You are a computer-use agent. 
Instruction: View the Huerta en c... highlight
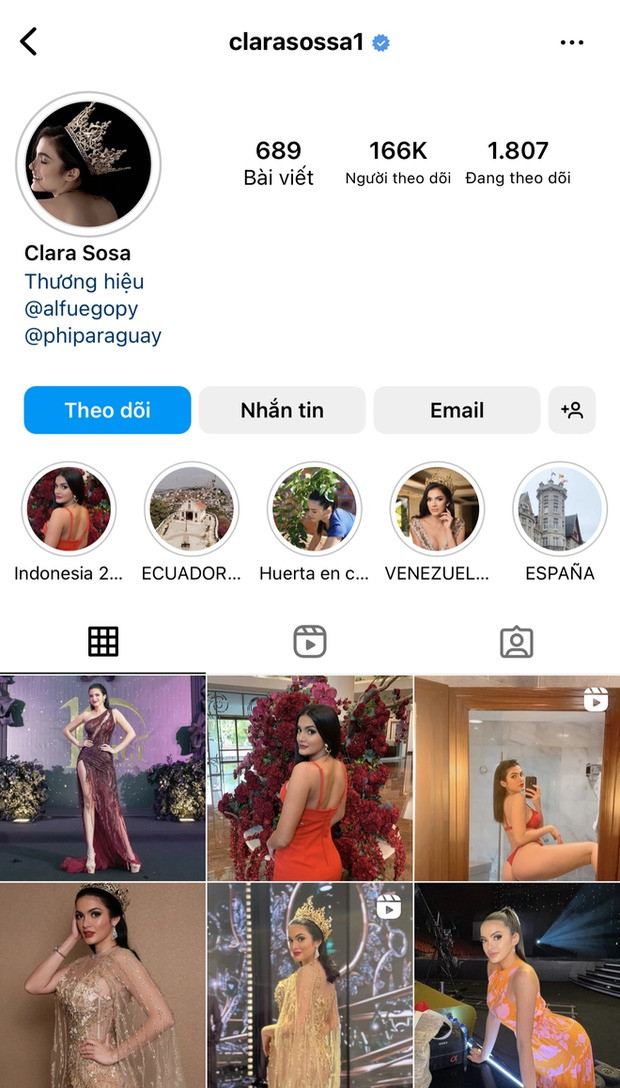[314, 508]
